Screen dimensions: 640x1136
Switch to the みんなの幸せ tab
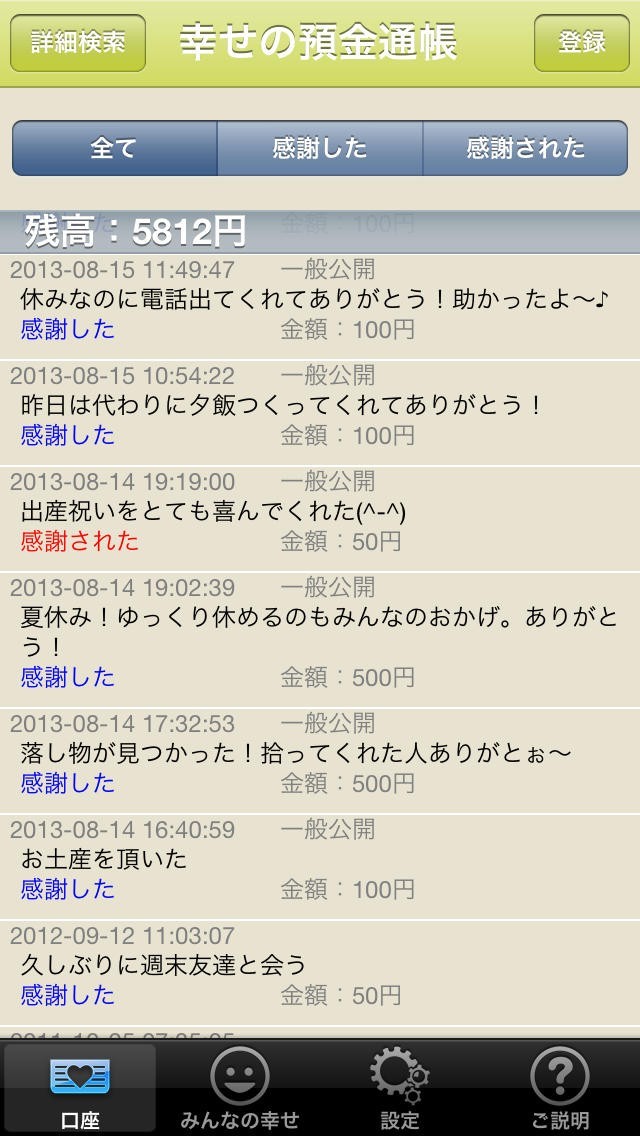pyautogui.click(x=240, y=1088)
